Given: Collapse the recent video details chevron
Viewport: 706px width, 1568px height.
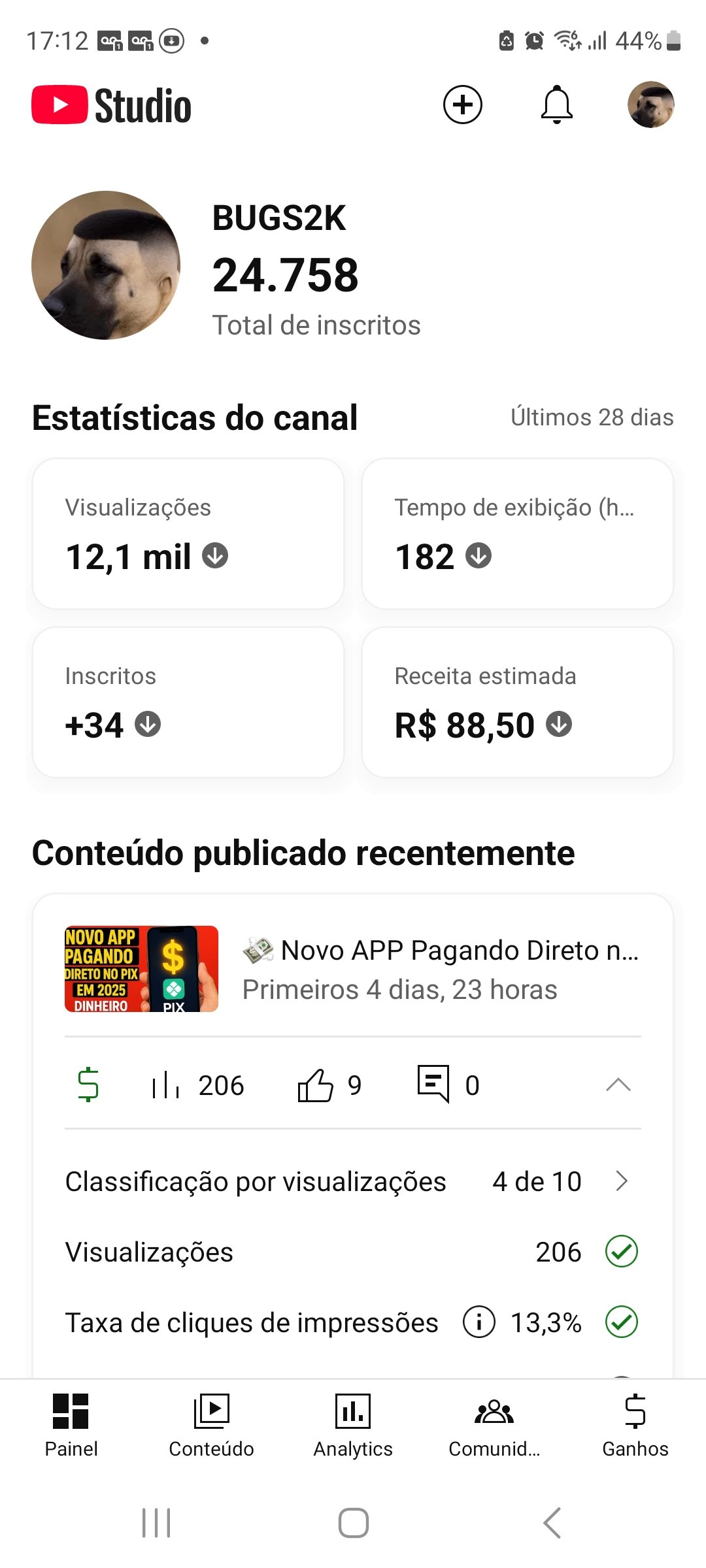Looking at the screenshot, I should [618, 1085].
